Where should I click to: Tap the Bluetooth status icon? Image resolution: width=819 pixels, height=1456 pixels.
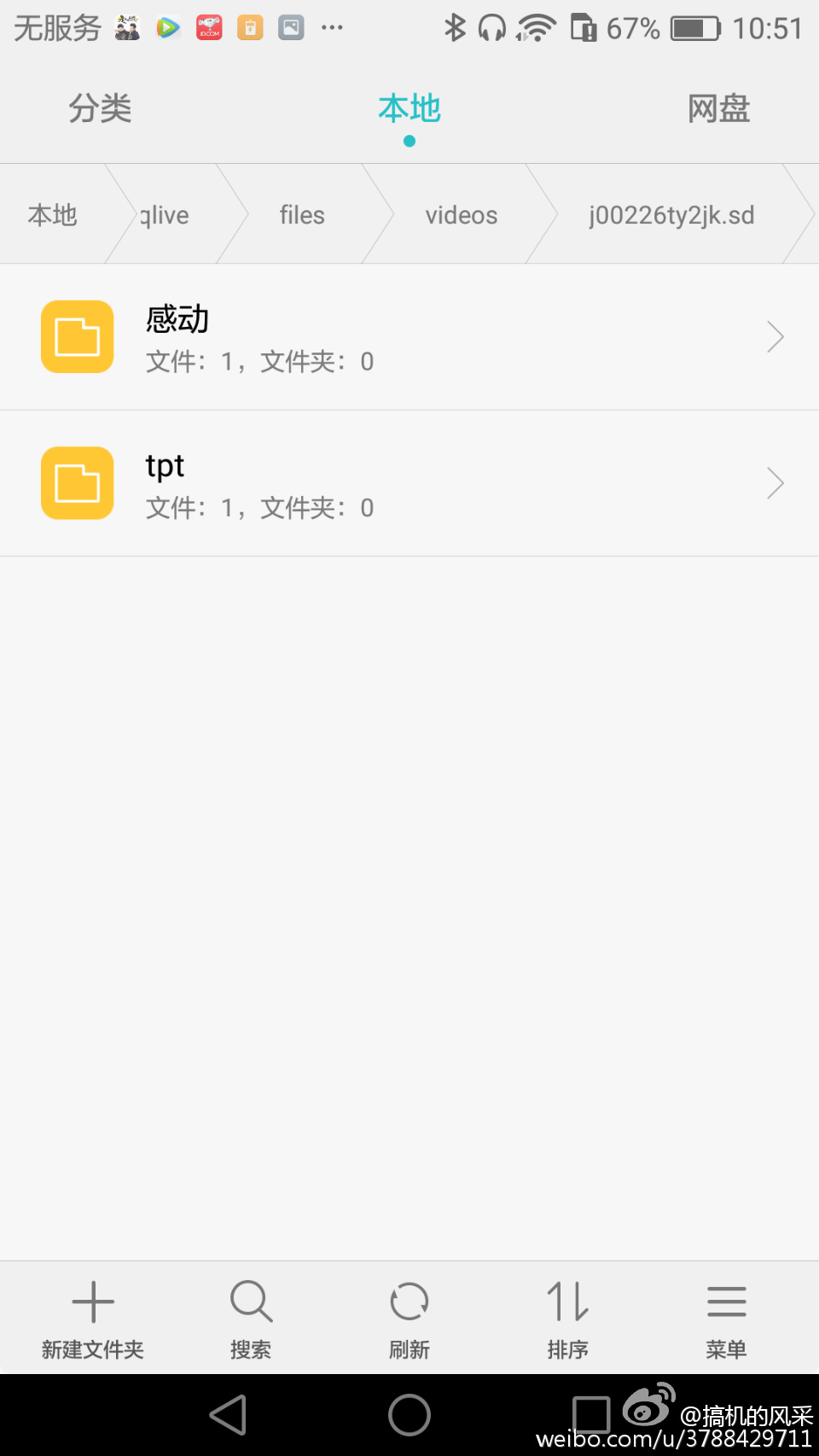tap(455, 27)
